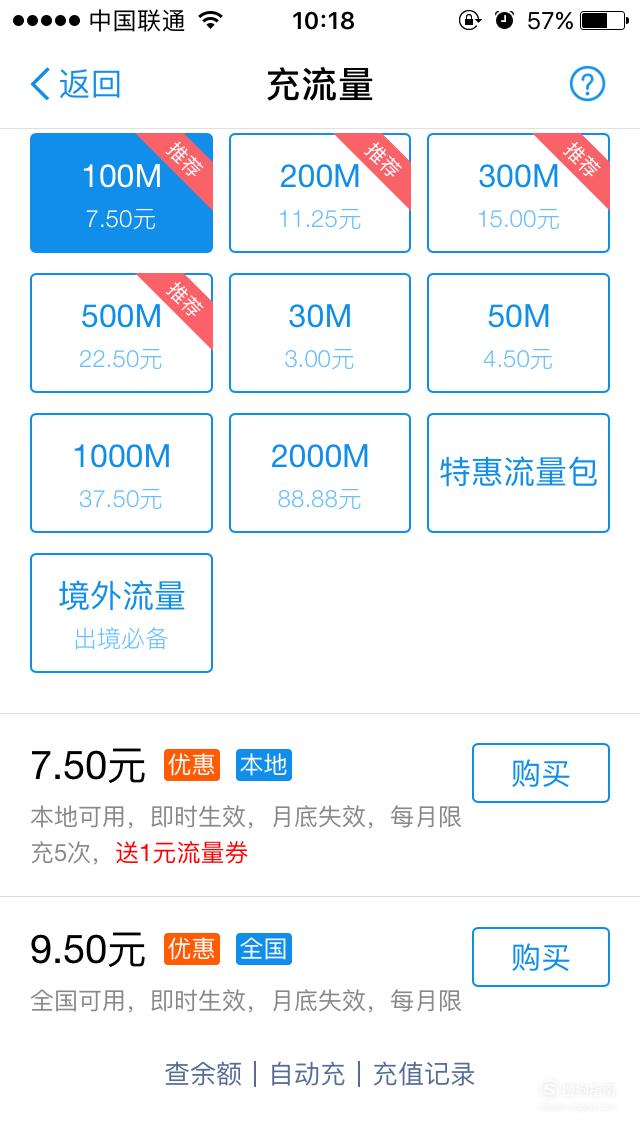640x1136 pixels.
Task: Choose the 50M 4.50元 option
Action: point(518,333)
